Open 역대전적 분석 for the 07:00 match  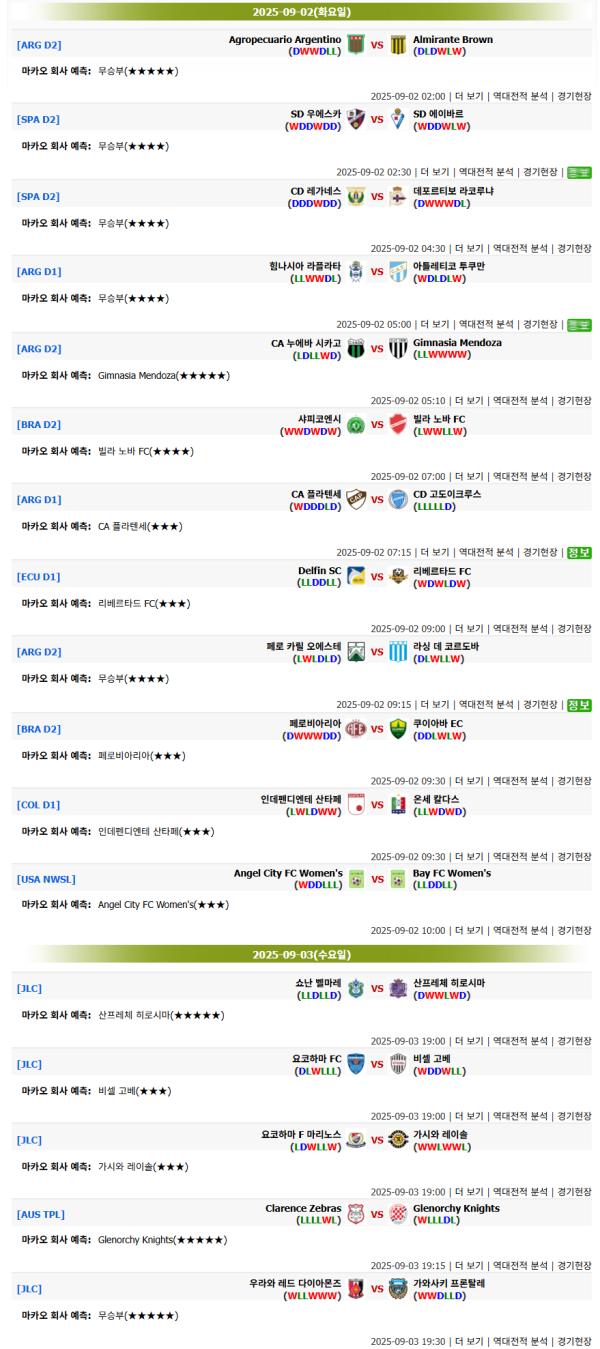[x=519, y=476]
